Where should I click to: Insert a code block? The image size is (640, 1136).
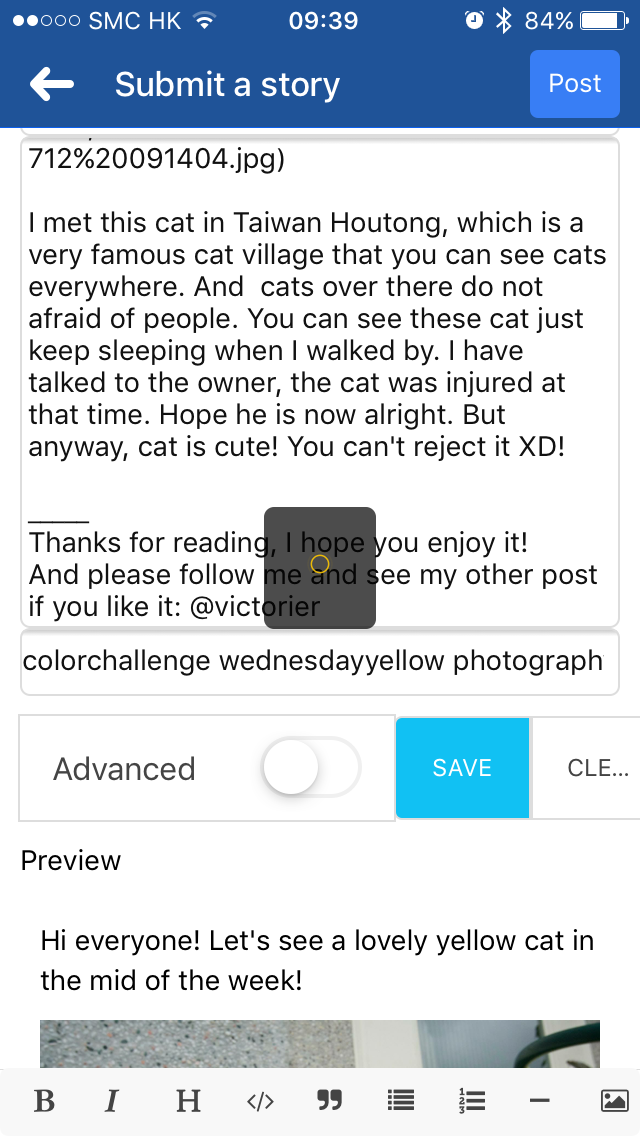[x=260, y=1101]
